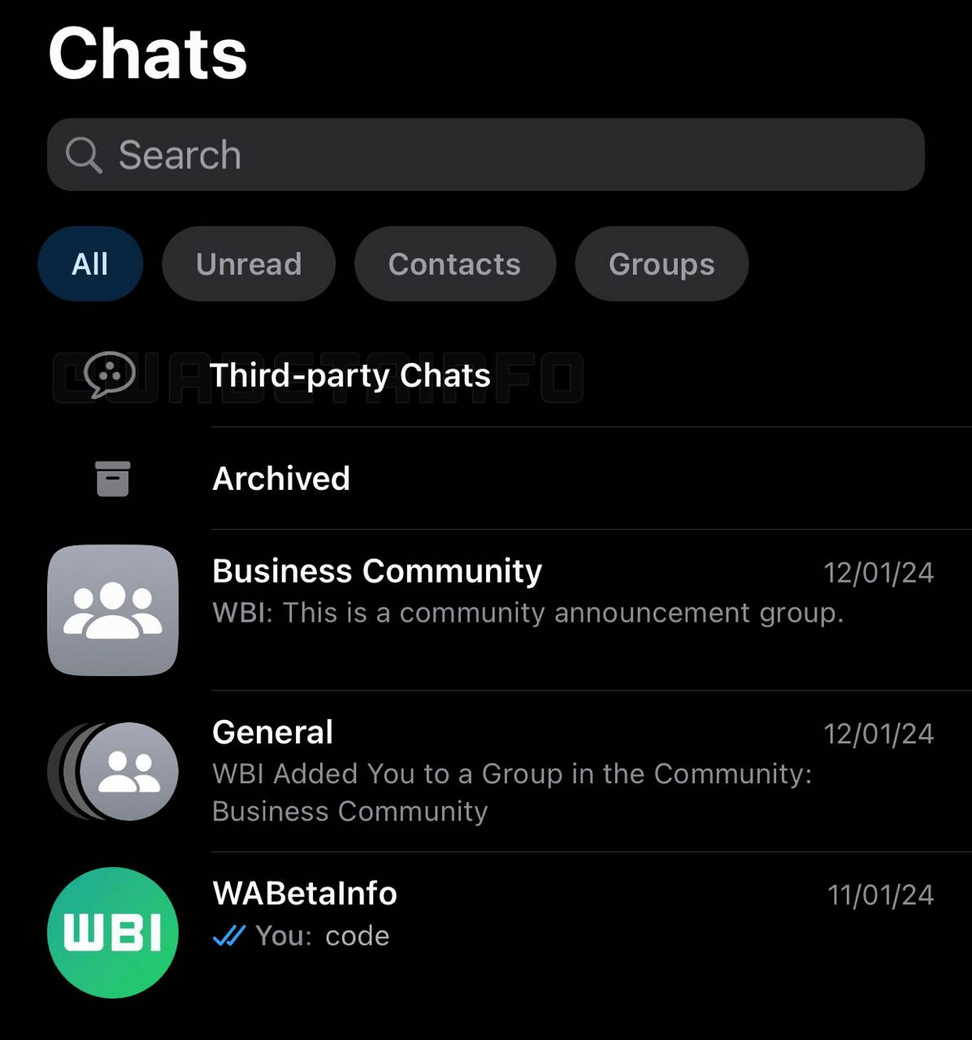Image resolution: width=972 pixels, height=1040 pixels.
Task: Tap the blue double checkmarks next to You: code
Action: click(x=228, y=936)
